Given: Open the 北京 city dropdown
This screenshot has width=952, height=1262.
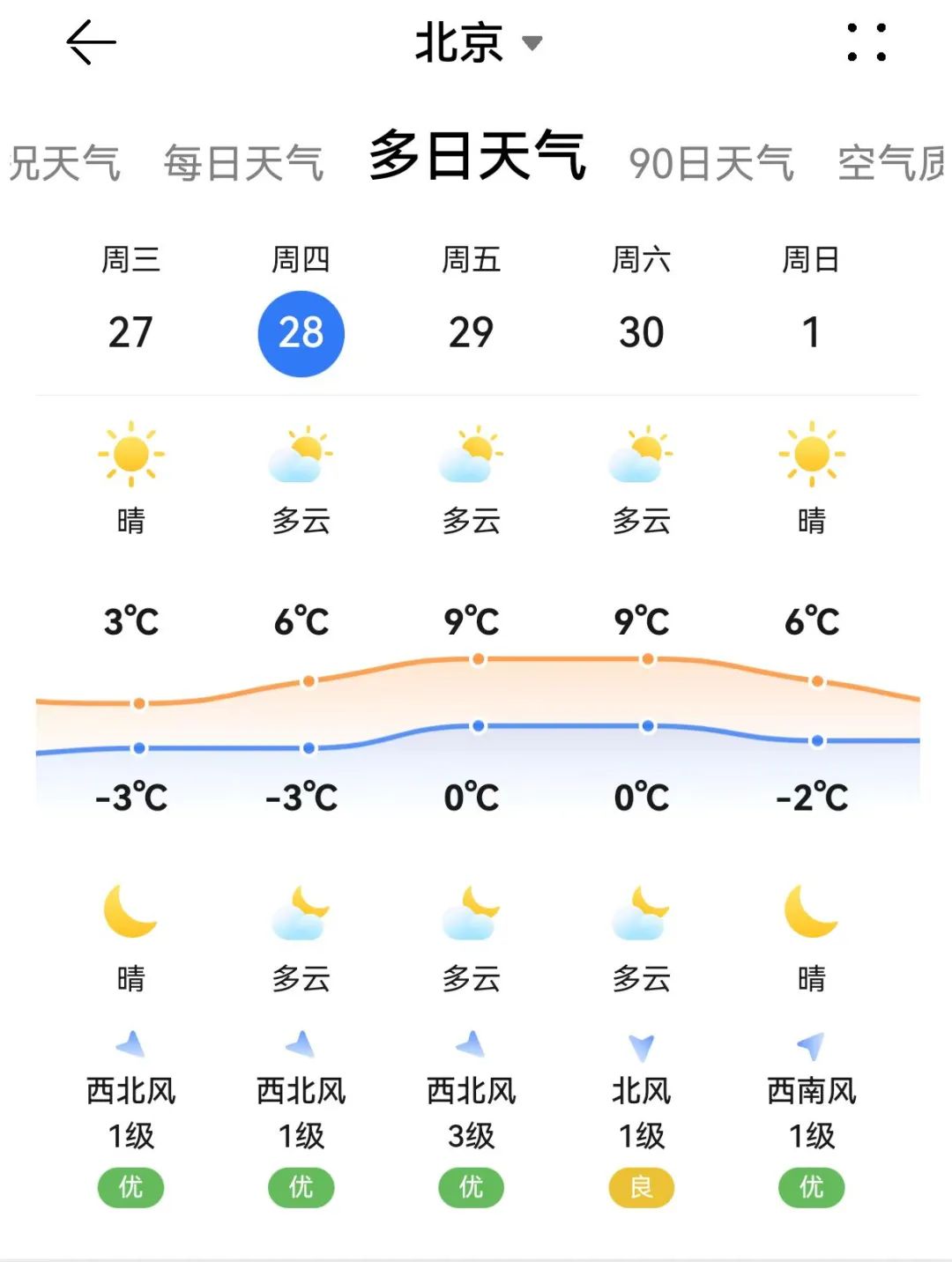Looking at the screenshot, I should 478,42.
